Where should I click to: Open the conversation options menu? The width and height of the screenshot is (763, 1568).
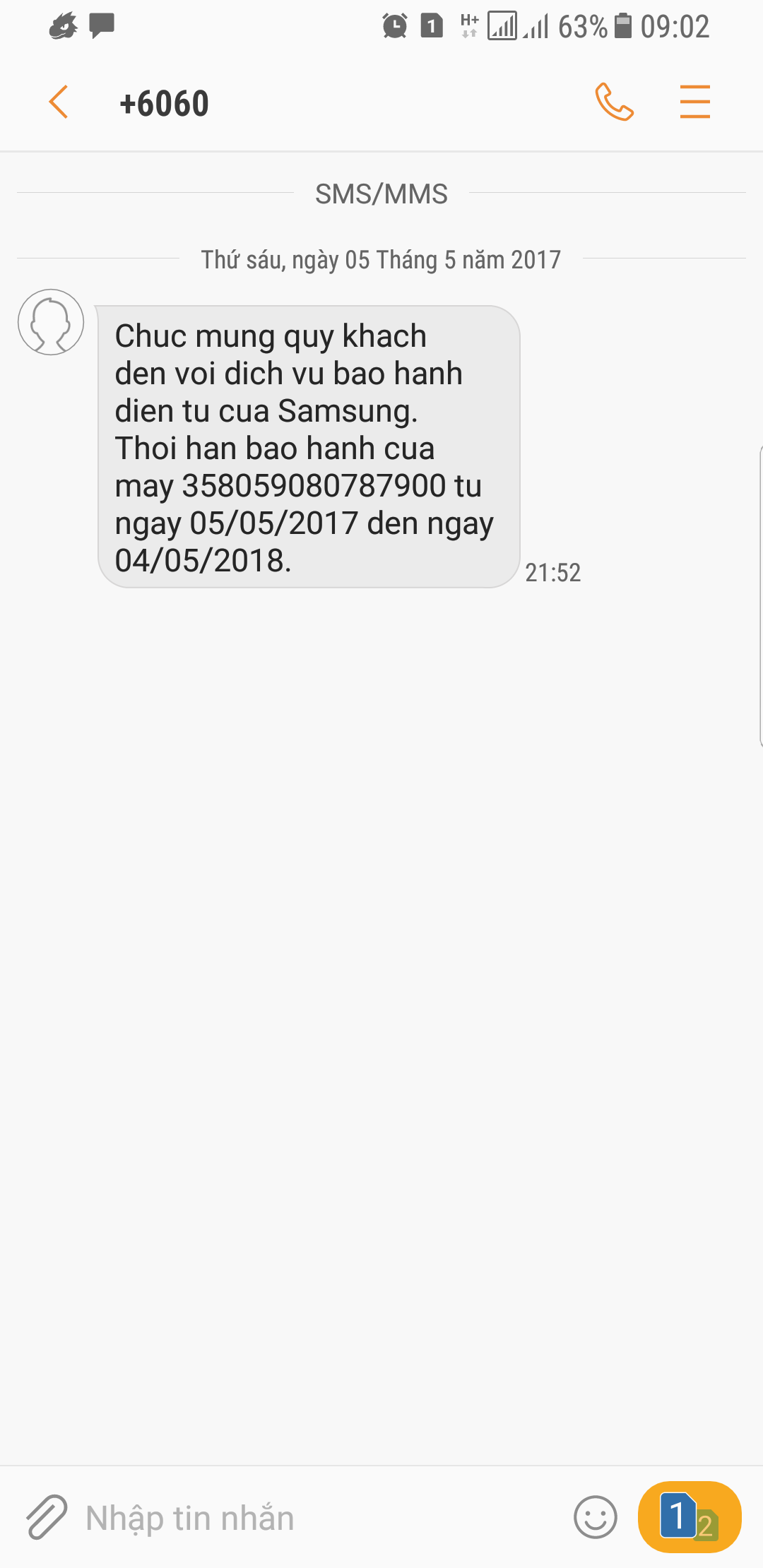694,102
